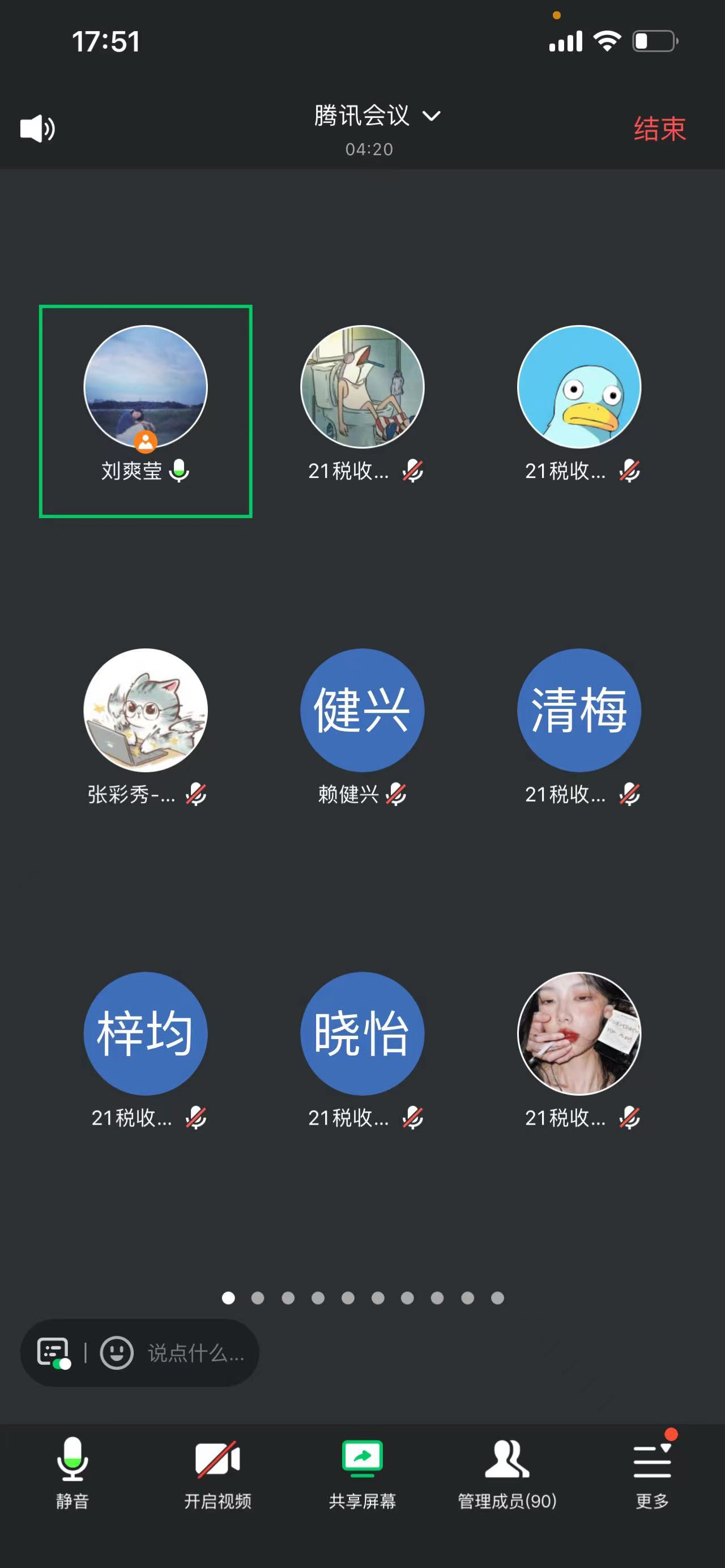Start 共享屏幕 screen sharing
Viewport: 725px width, 1568px height.
[362, 1472]
